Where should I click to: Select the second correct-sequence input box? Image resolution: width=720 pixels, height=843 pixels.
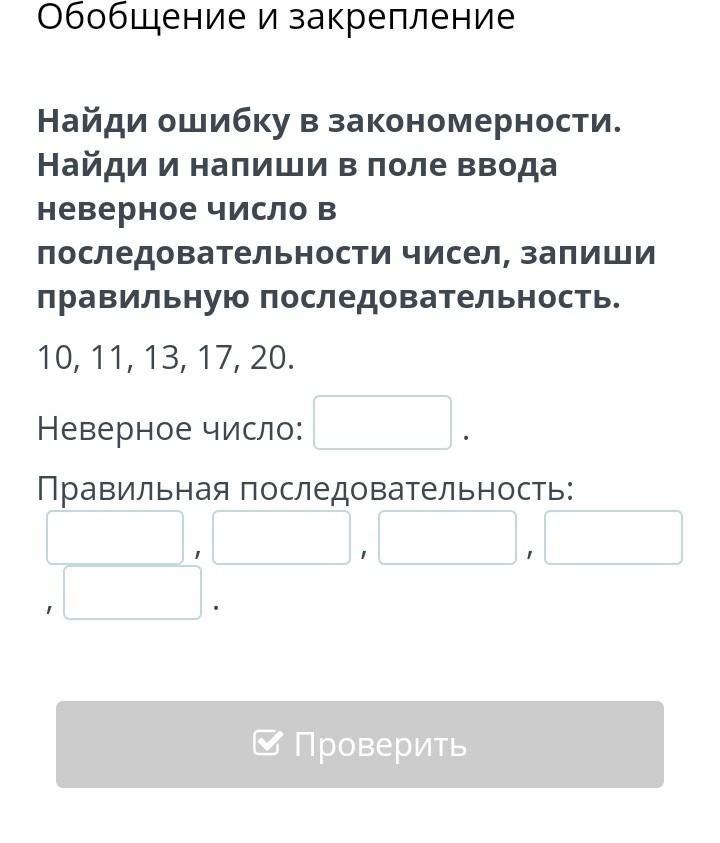point(281,538)
